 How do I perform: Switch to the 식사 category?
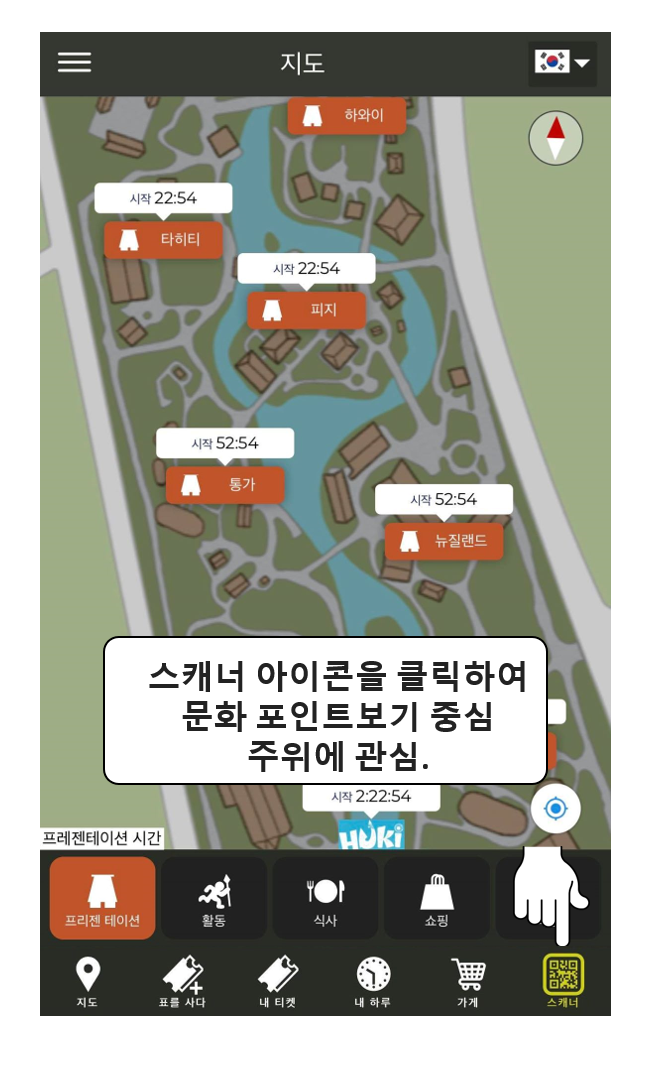click(325, 898)
